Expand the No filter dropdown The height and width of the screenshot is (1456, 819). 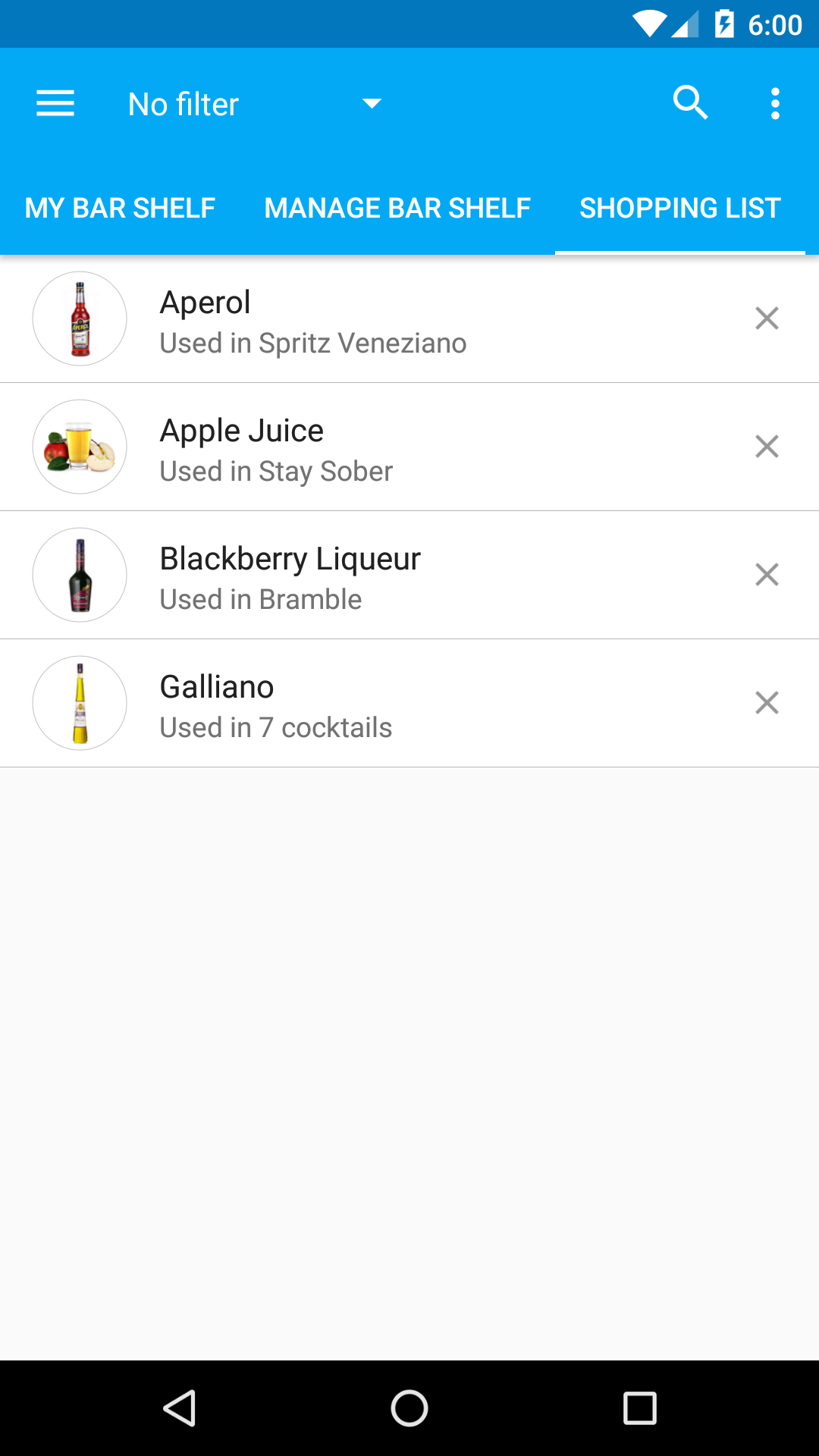(x=254, y=104)
